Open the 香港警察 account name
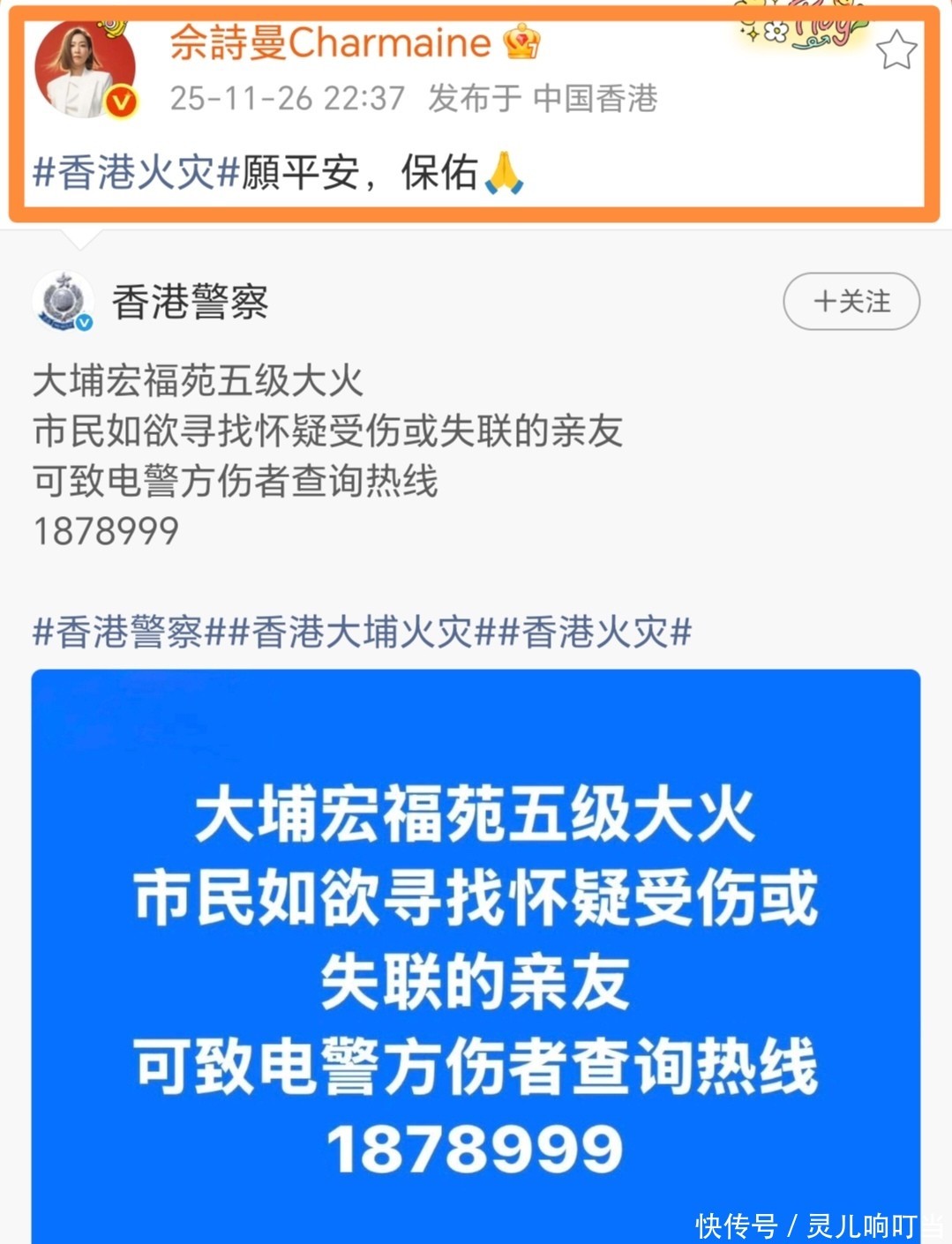This screenshot has height=1244, width=952. point(190,302)
